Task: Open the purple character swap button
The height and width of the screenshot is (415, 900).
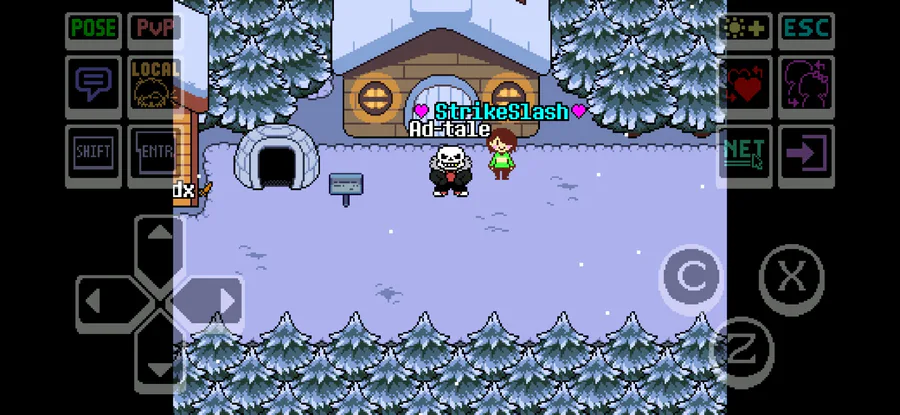Action: click(806, 86)
